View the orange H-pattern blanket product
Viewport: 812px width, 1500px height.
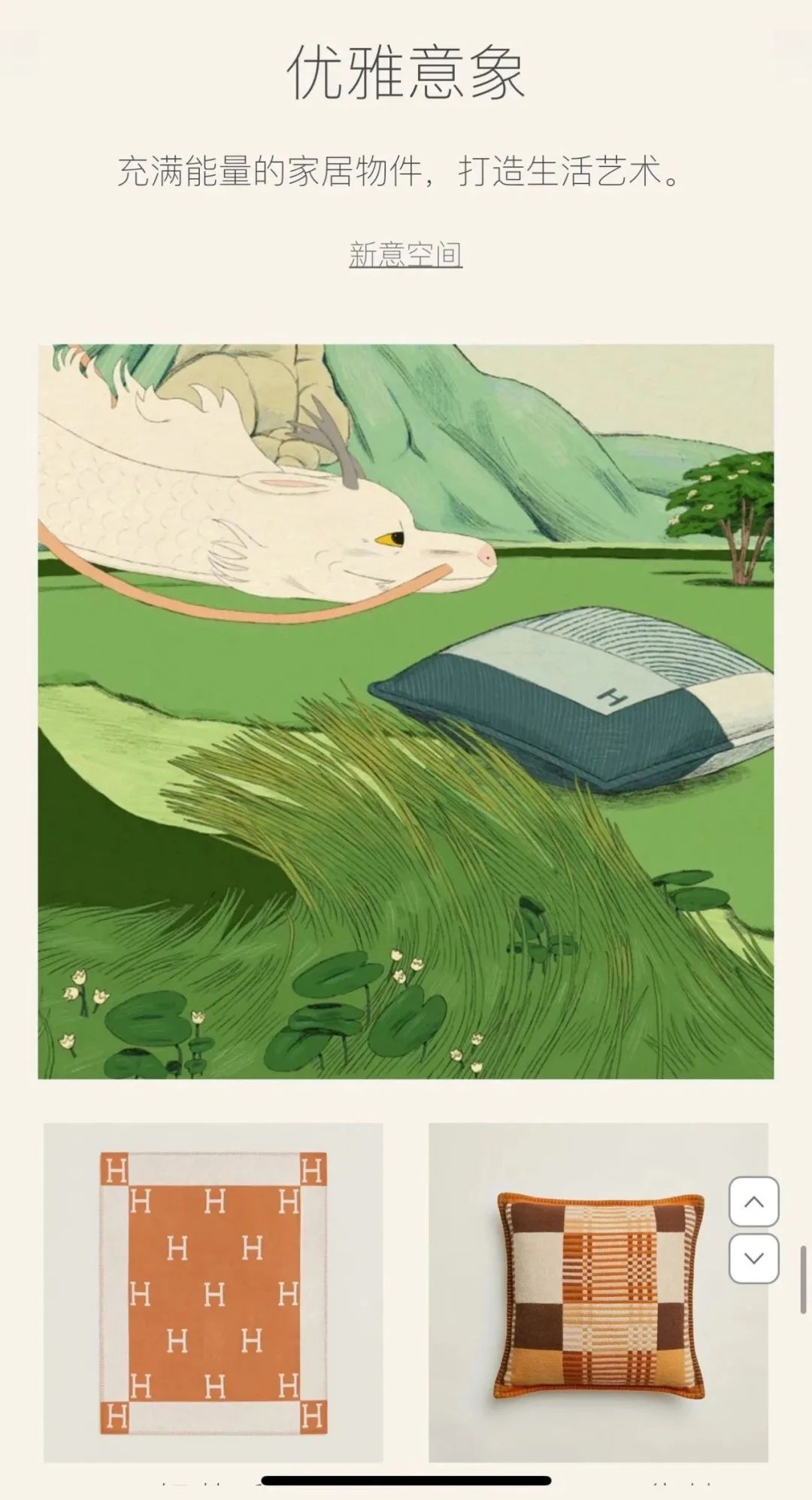click(214, 1292)
